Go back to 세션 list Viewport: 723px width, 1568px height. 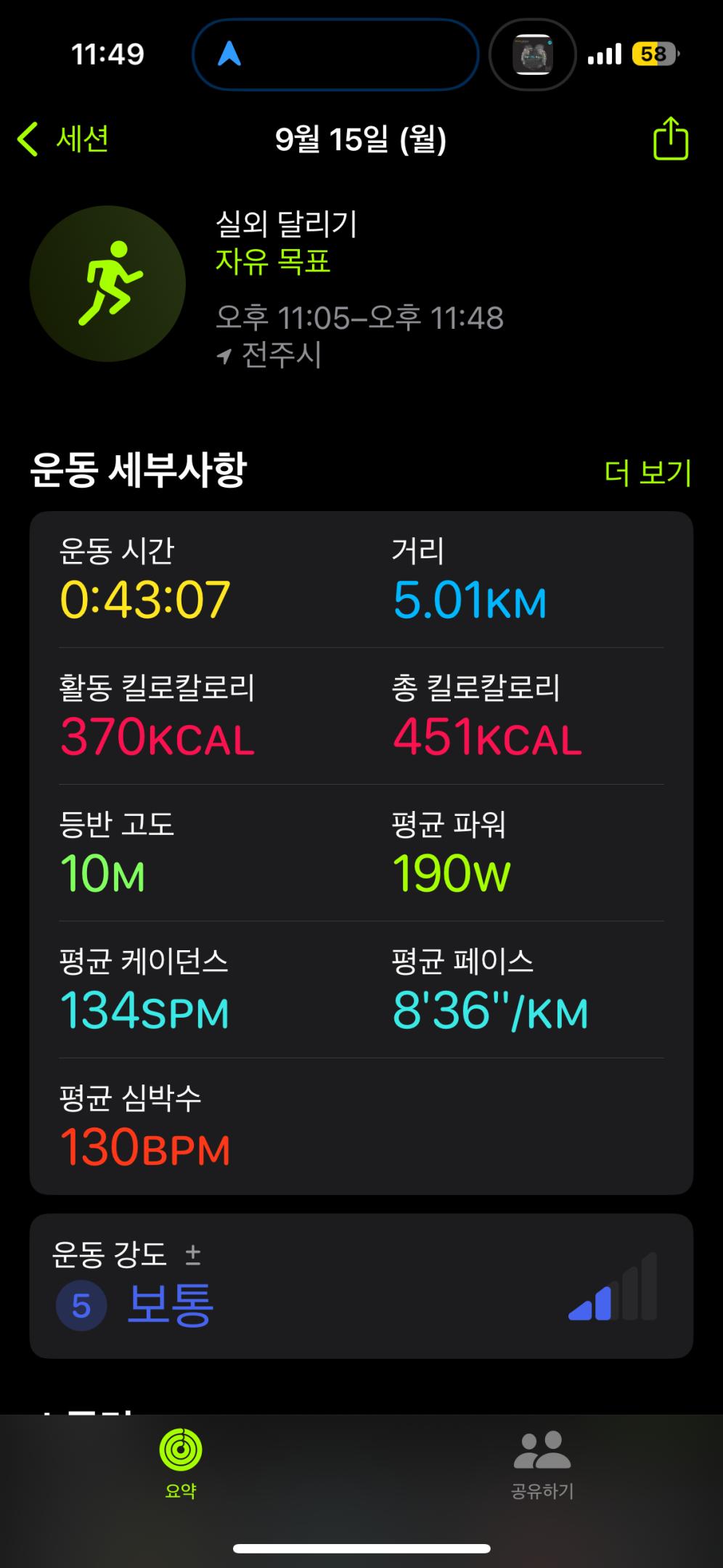click(64, 139)
